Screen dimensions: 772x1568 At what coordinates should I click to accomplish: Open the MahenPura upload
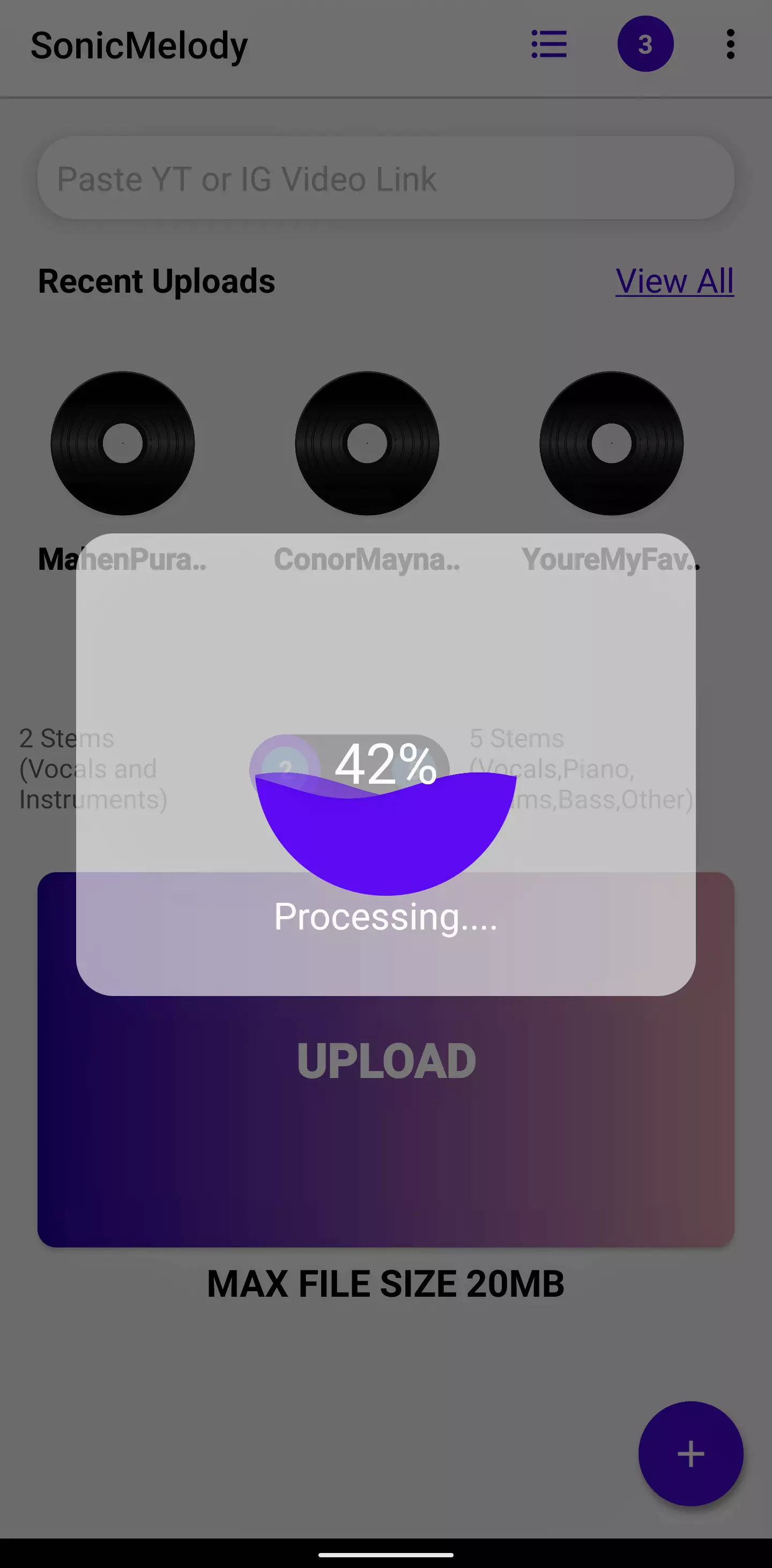122,444
